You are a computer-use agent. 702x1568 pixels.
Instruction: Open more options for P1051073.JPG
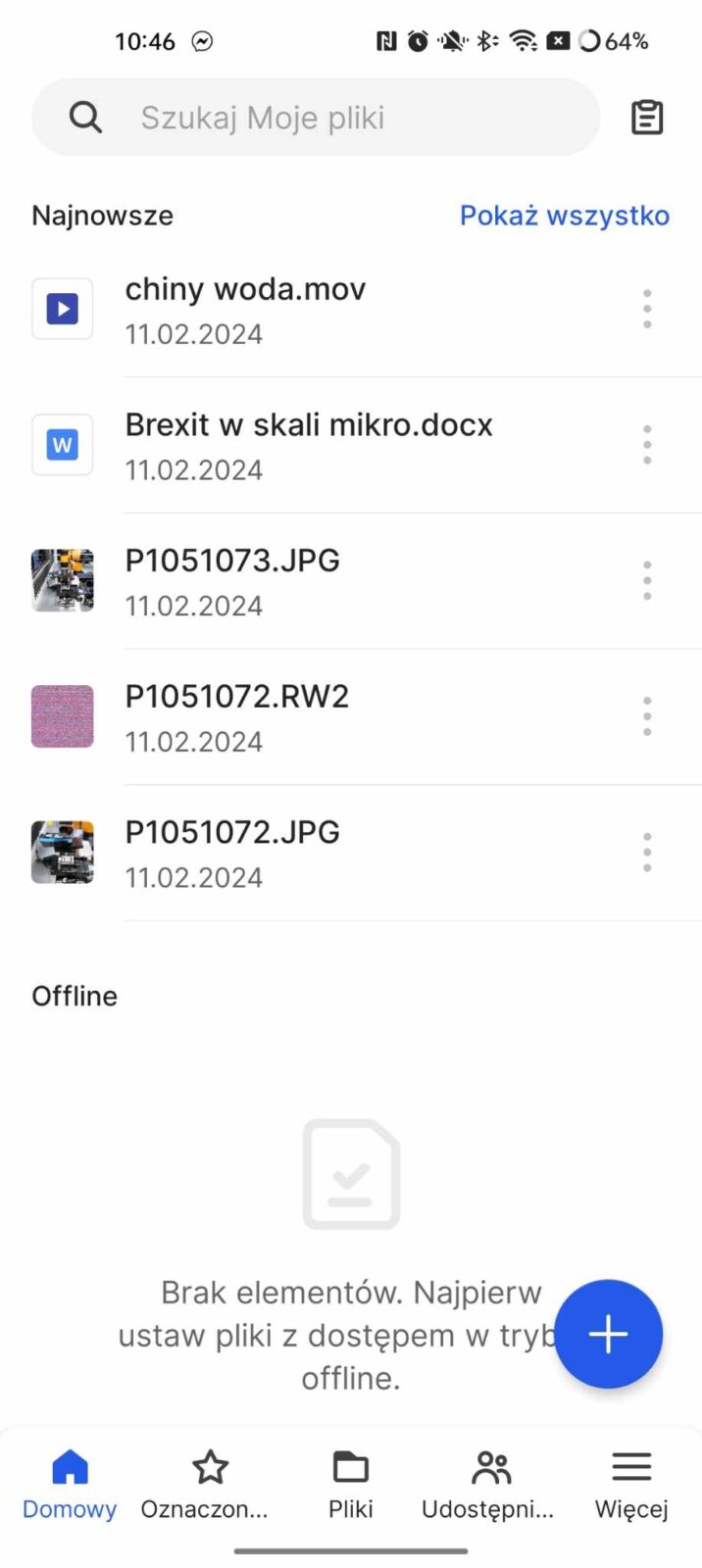pos(646,581)
